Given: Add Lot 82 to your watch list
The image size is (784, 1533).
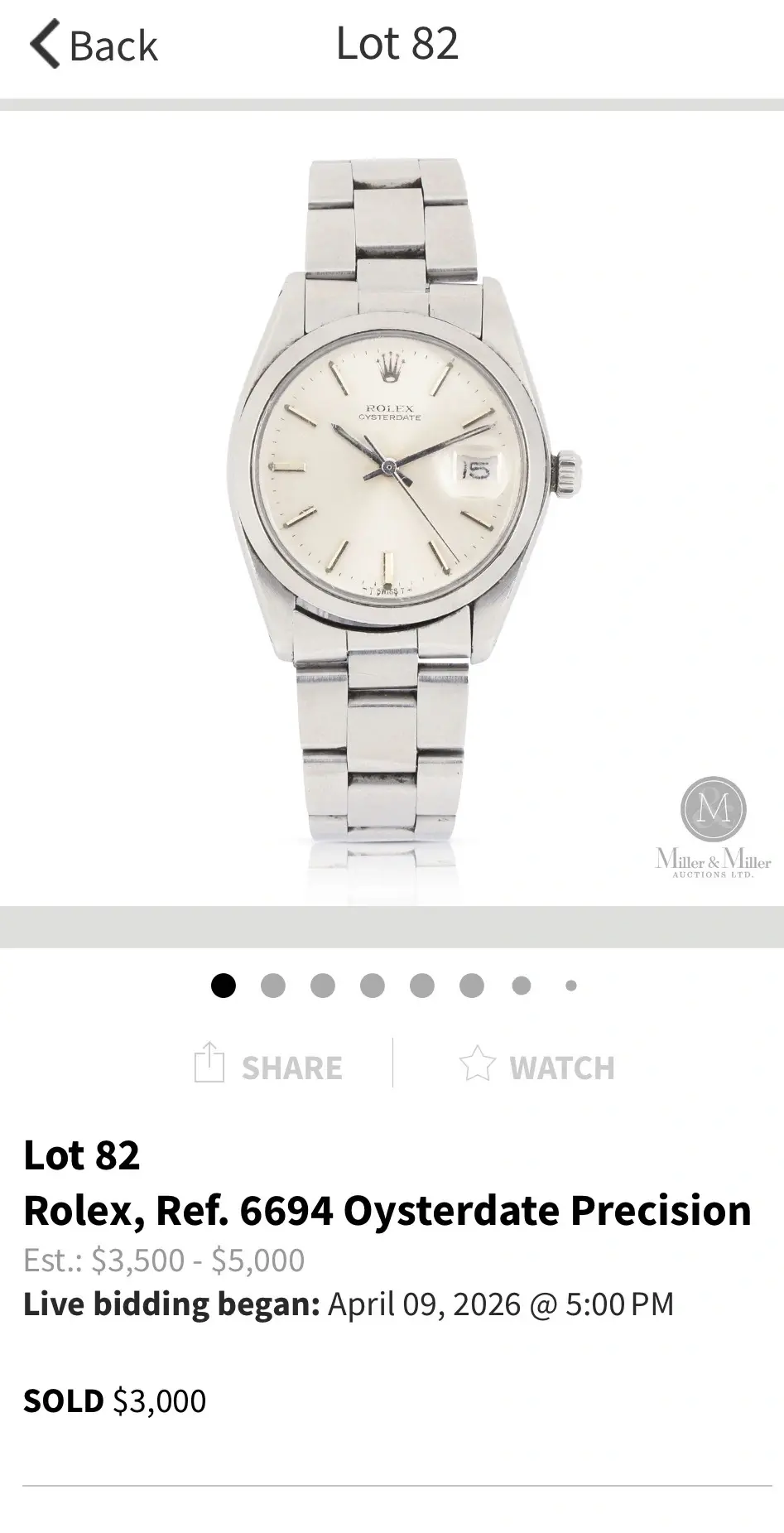Looking at the screenshot, I should (x=537, y=1066).
